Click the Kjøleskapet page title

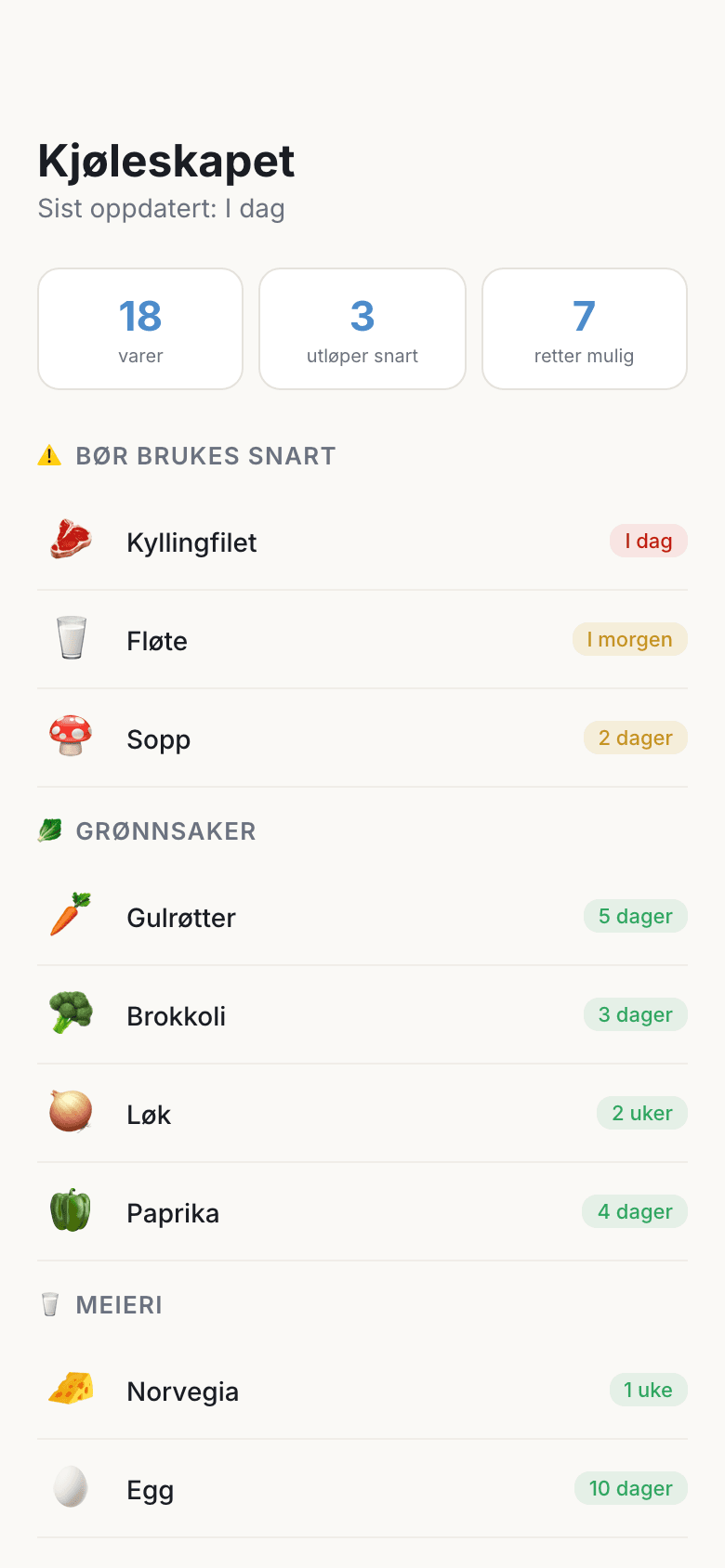pos(165,161)
